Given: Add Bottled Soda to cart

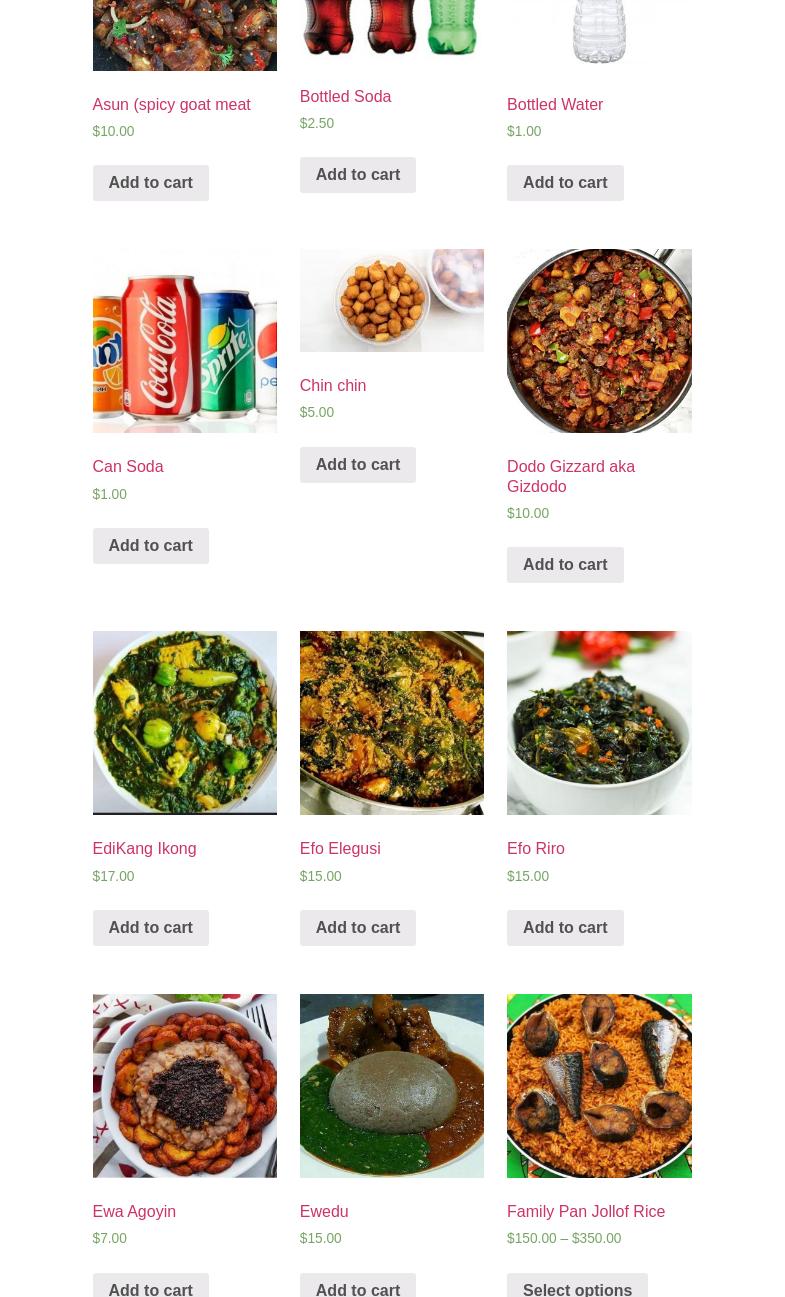Looking at the screenshot, I should click(357, 175).
